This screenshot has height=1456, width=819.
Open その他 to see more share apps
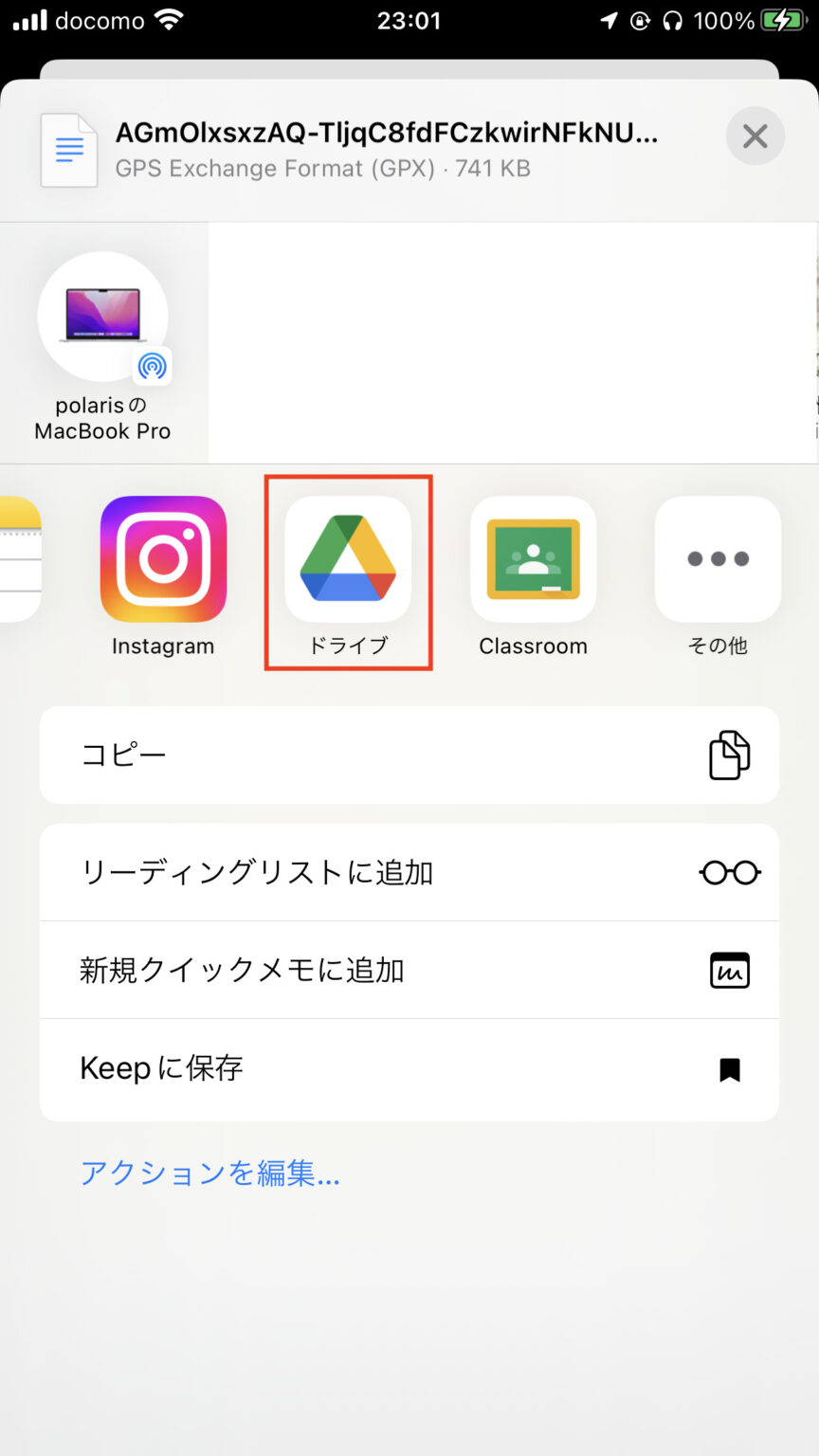(x=718, y=559)
